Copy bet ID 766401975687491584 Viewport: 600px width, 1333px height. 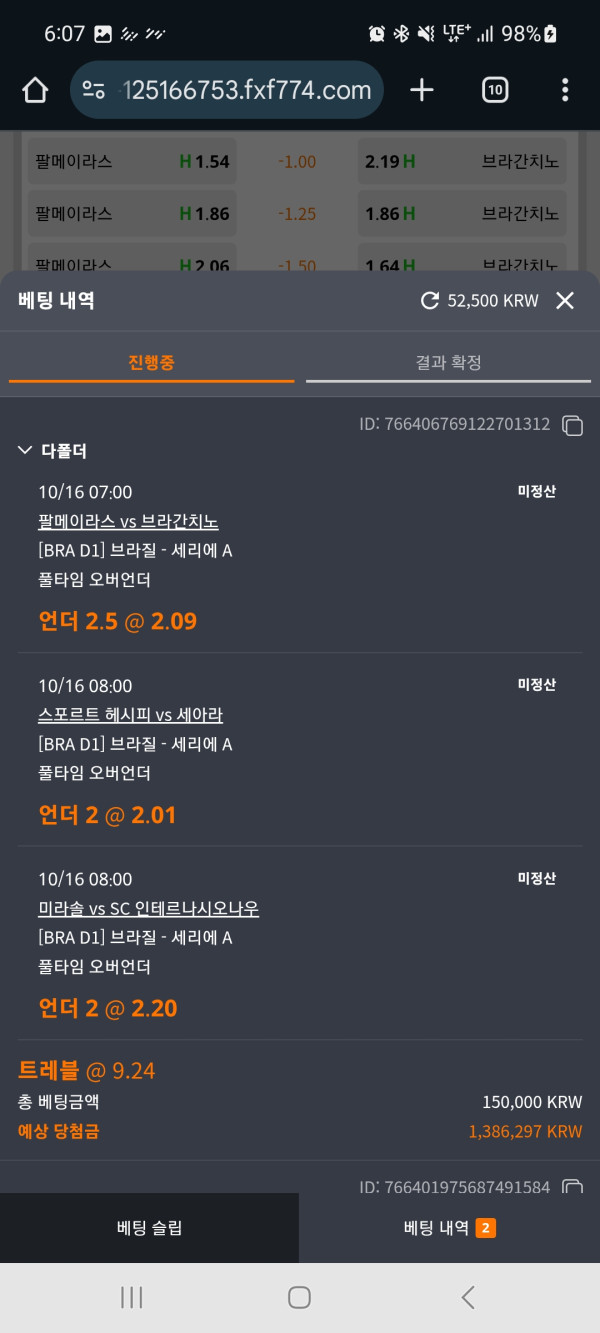point(573,1187)
